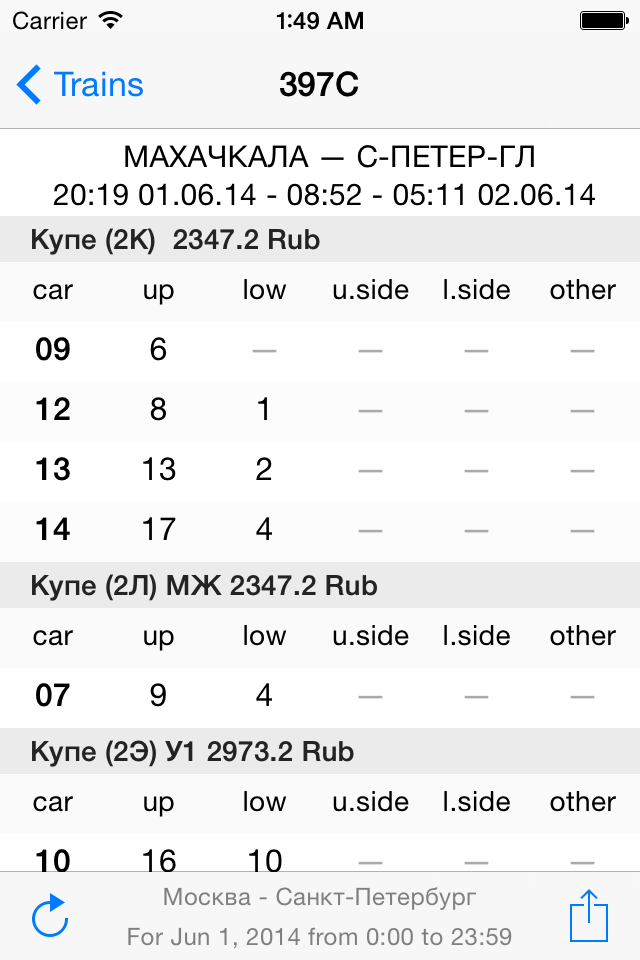Refresh the train seat availability
The height and width of the screenshot is (960, 640).
click(x=49, y=916)
